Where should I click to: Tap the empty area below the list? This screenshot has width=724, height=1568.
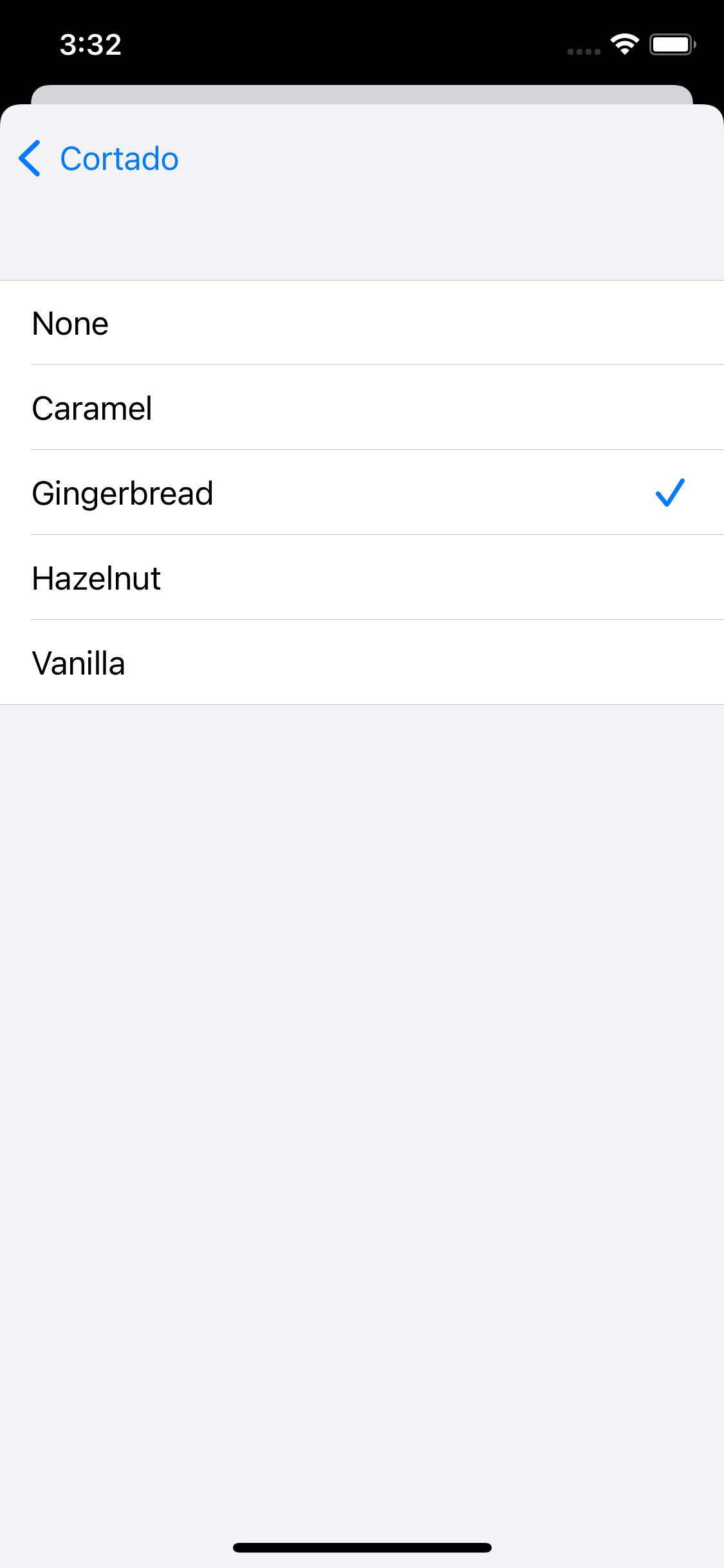coord(362,1030)
